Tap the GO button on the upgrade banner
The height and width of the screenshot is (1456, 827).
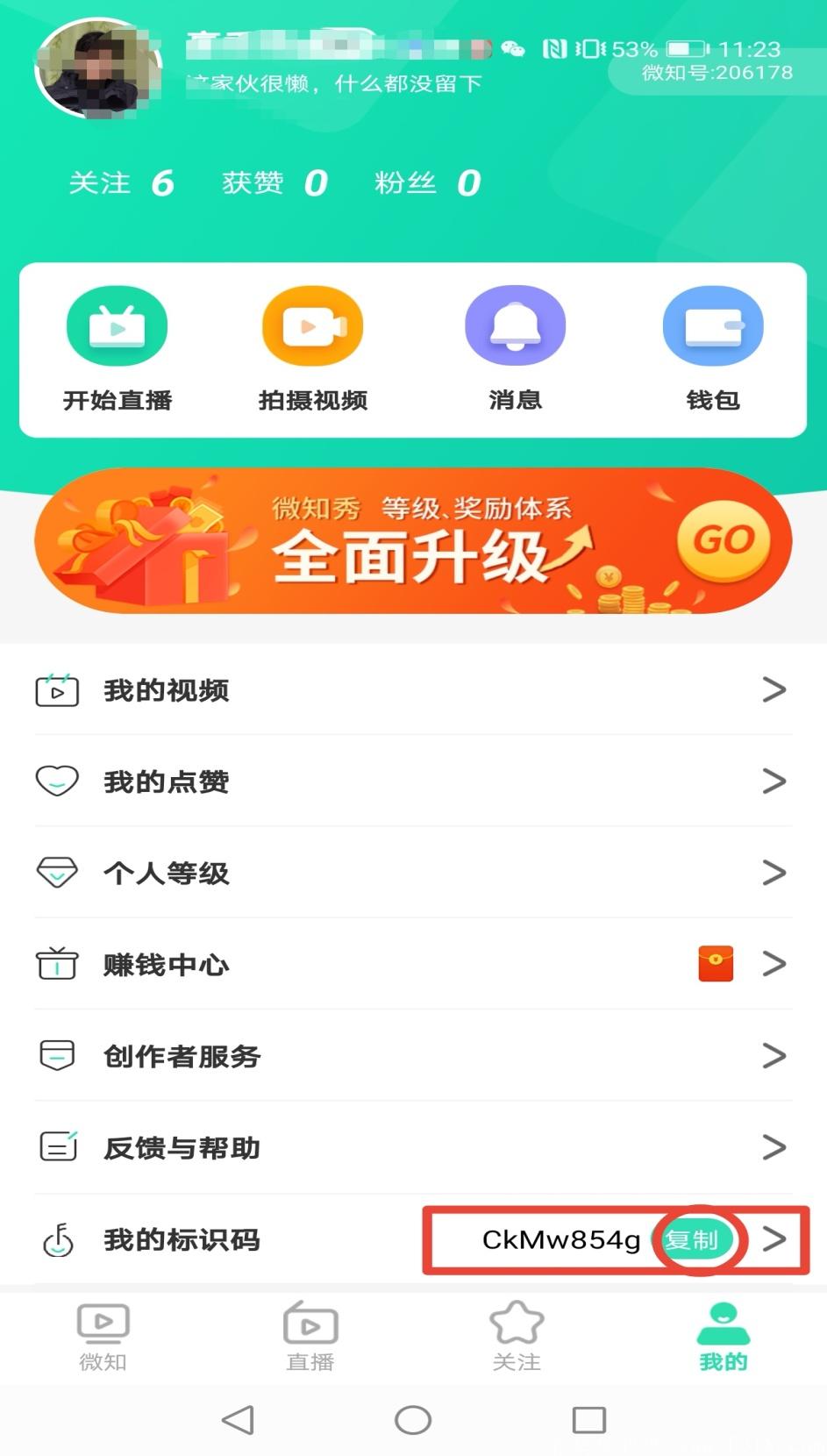[x=724, y=540]
